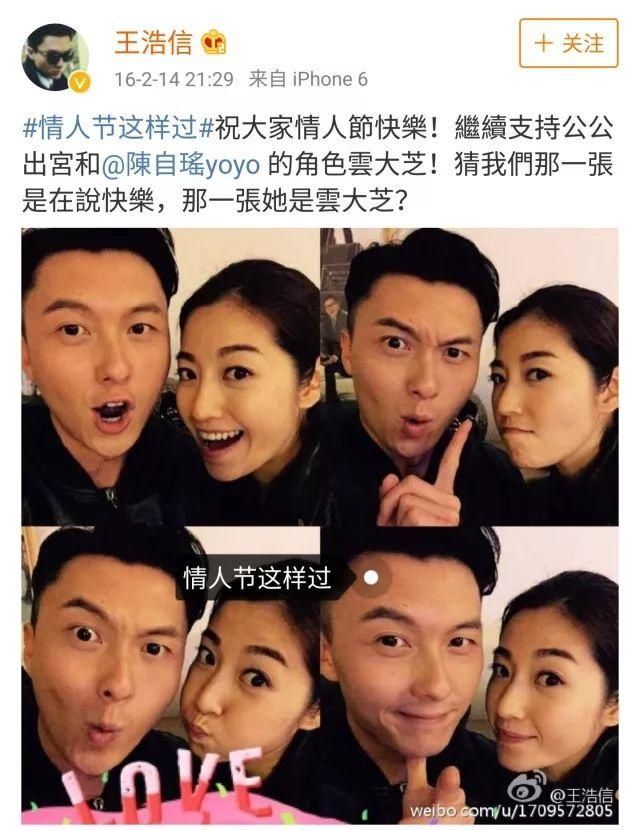
Task: View the first photo with laughing faces
Action: (x=169, y=375)
